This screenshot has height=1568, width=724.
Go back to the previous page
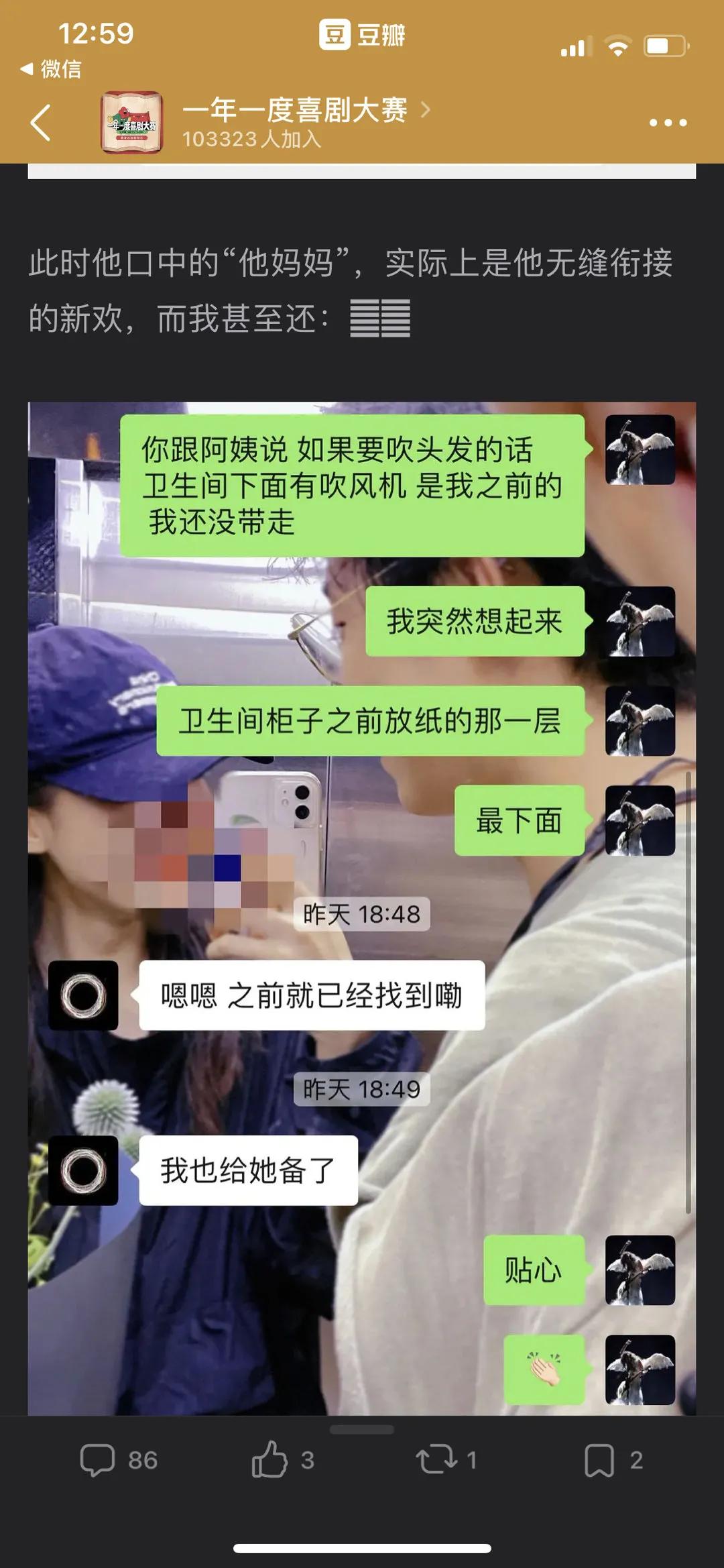[42, 123]
